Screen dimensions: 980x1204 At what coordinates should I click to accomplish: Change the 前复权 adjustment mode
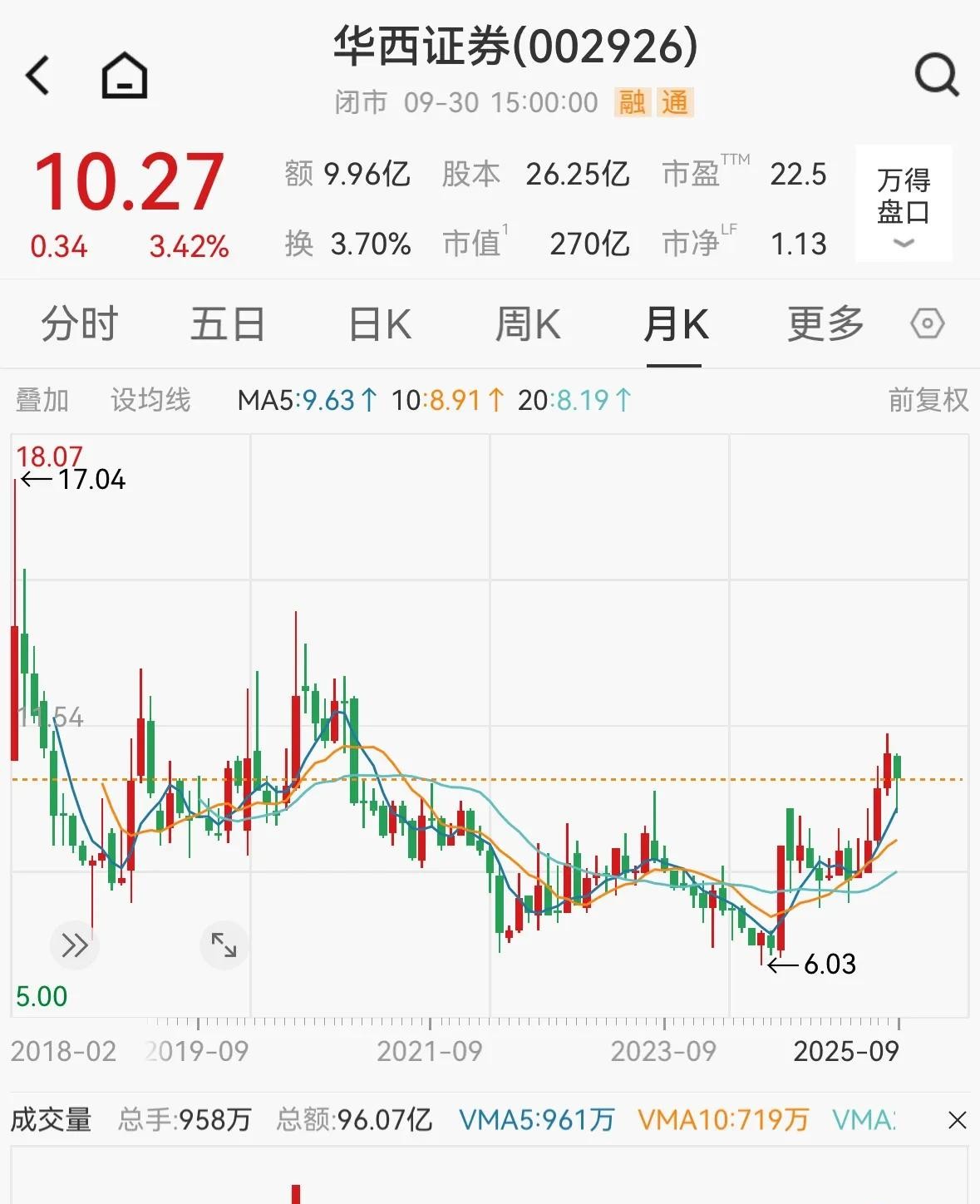928,400
